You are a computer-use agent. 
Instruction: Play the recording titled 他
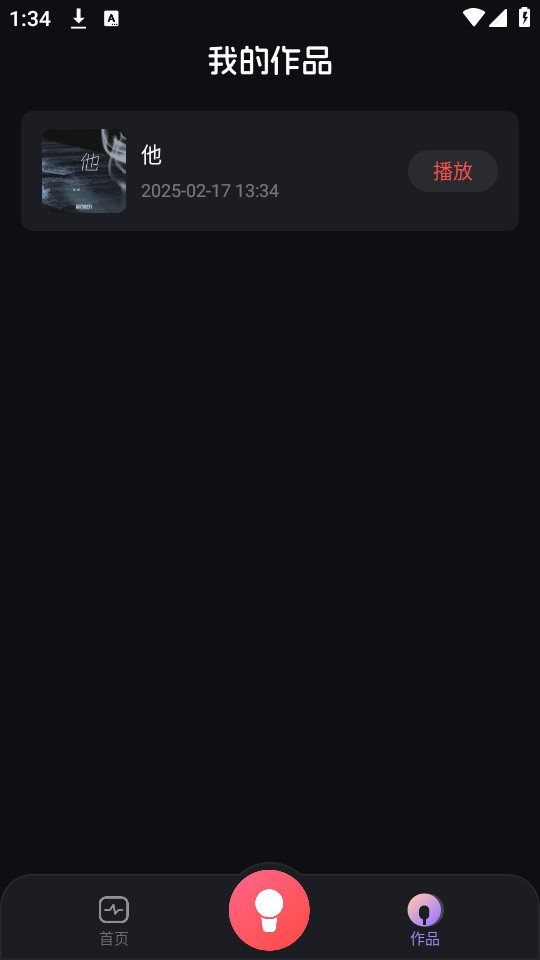(452, 171)
